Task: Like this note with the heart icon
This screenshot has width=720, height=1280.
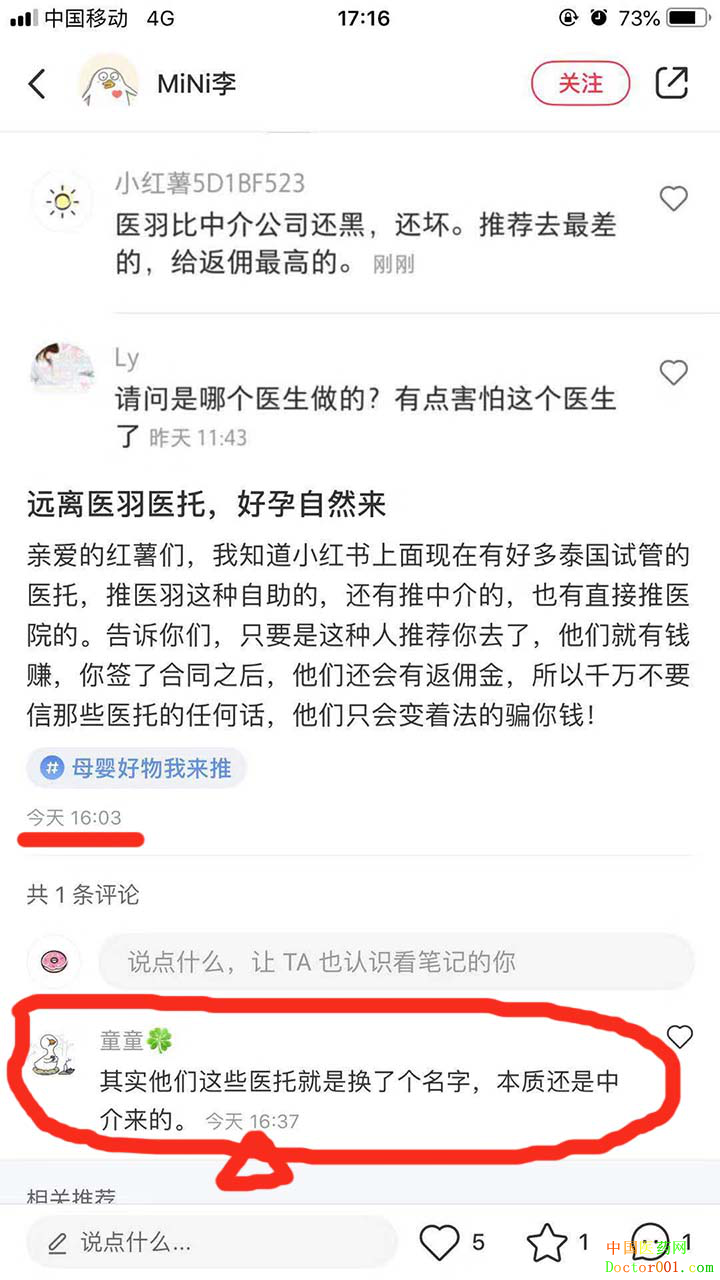Action: (439, 1243)
